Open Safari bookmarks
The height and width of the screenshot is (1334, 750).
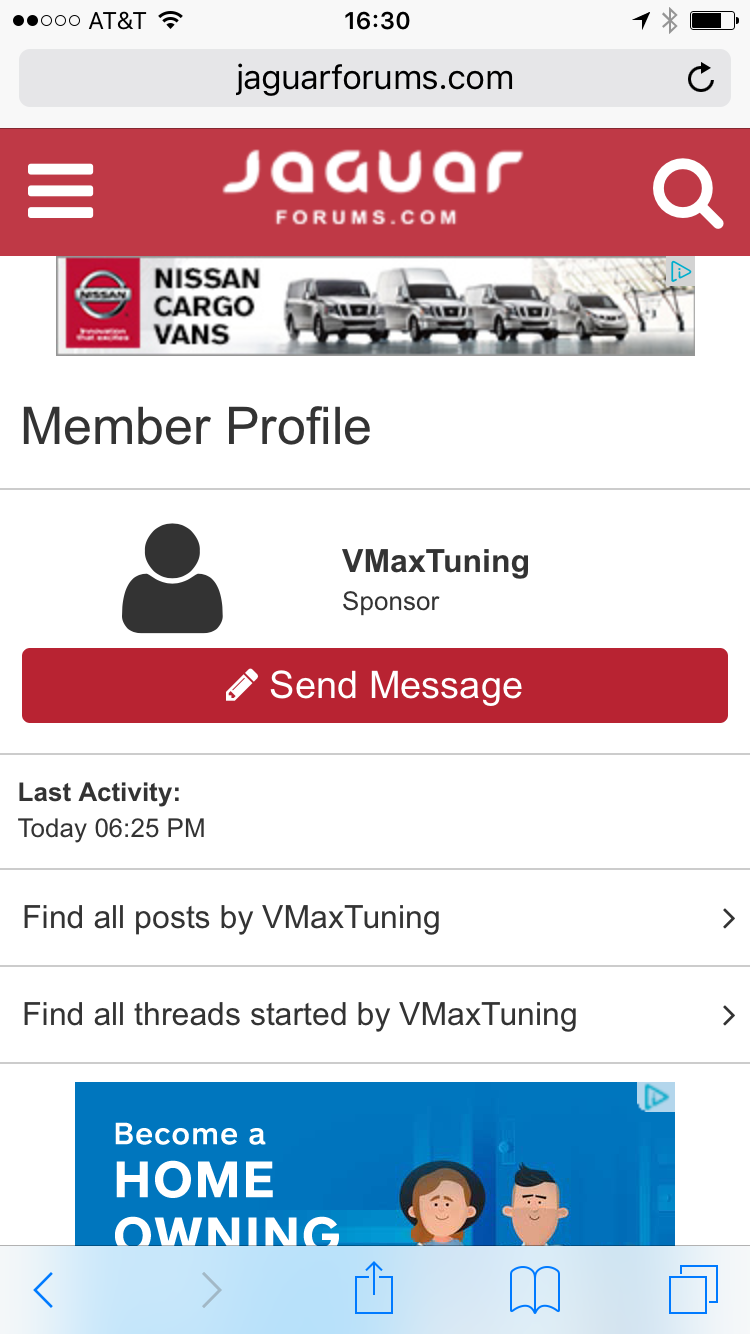click(x=535, y=1290)
